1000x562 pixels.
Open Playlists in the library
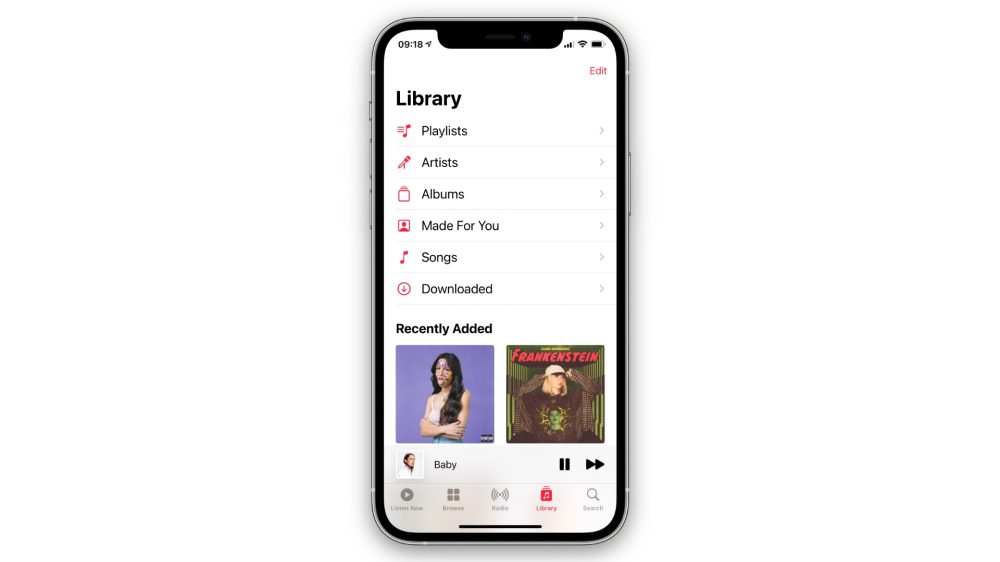(x=500, y=131)
